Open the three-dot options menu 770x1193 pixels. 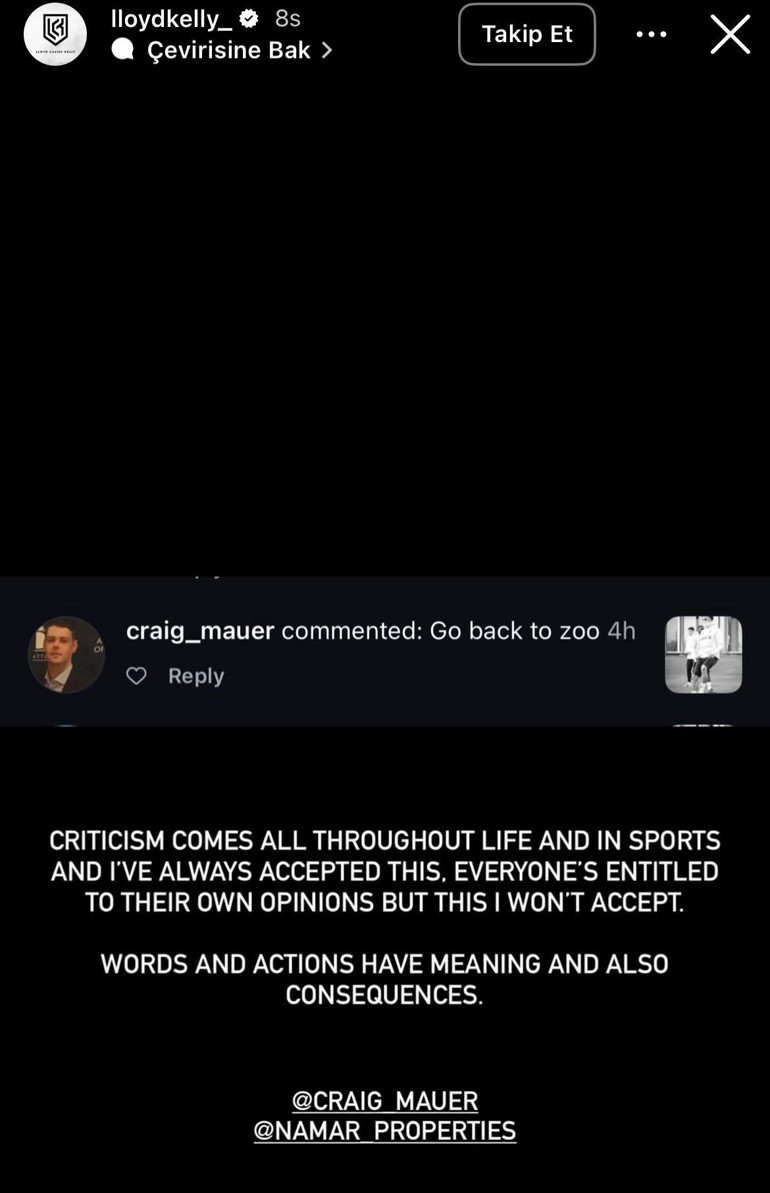point(651,34)
